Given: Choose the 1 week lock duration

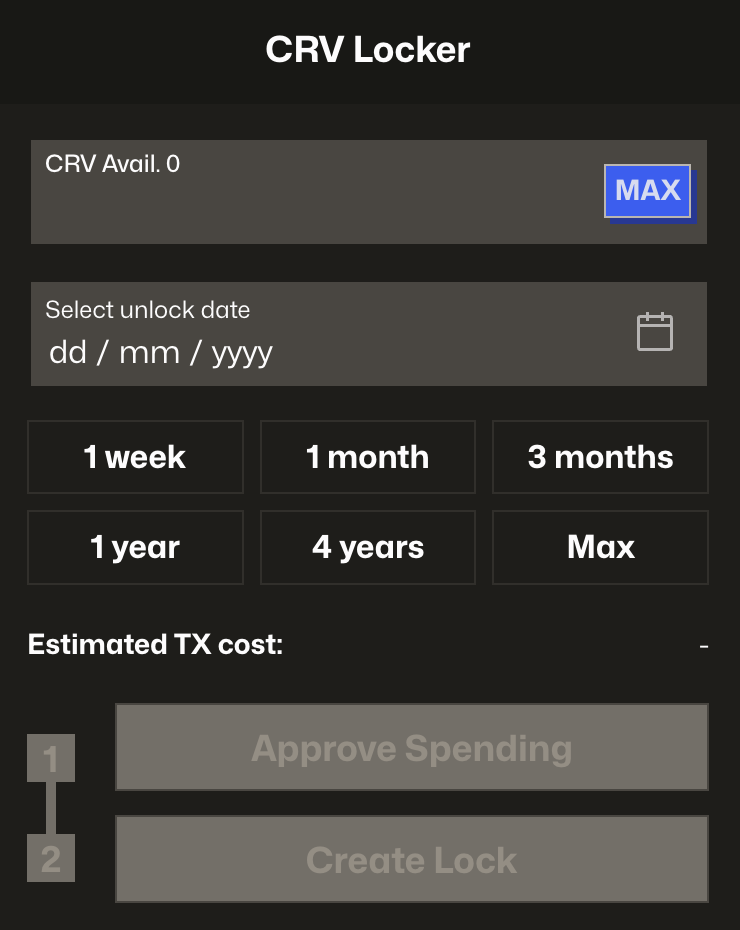Looking at the screenshot, I should [x=135, y=457].
